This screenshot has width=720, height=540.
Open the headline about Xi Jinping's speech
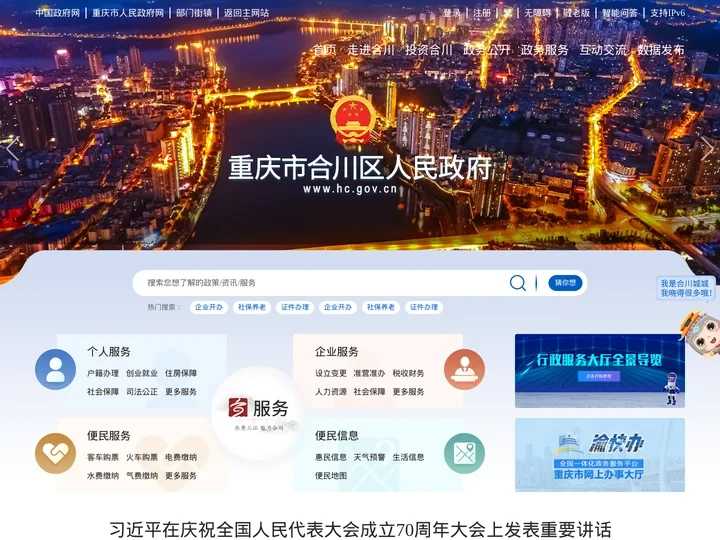(x=360, y=529)
